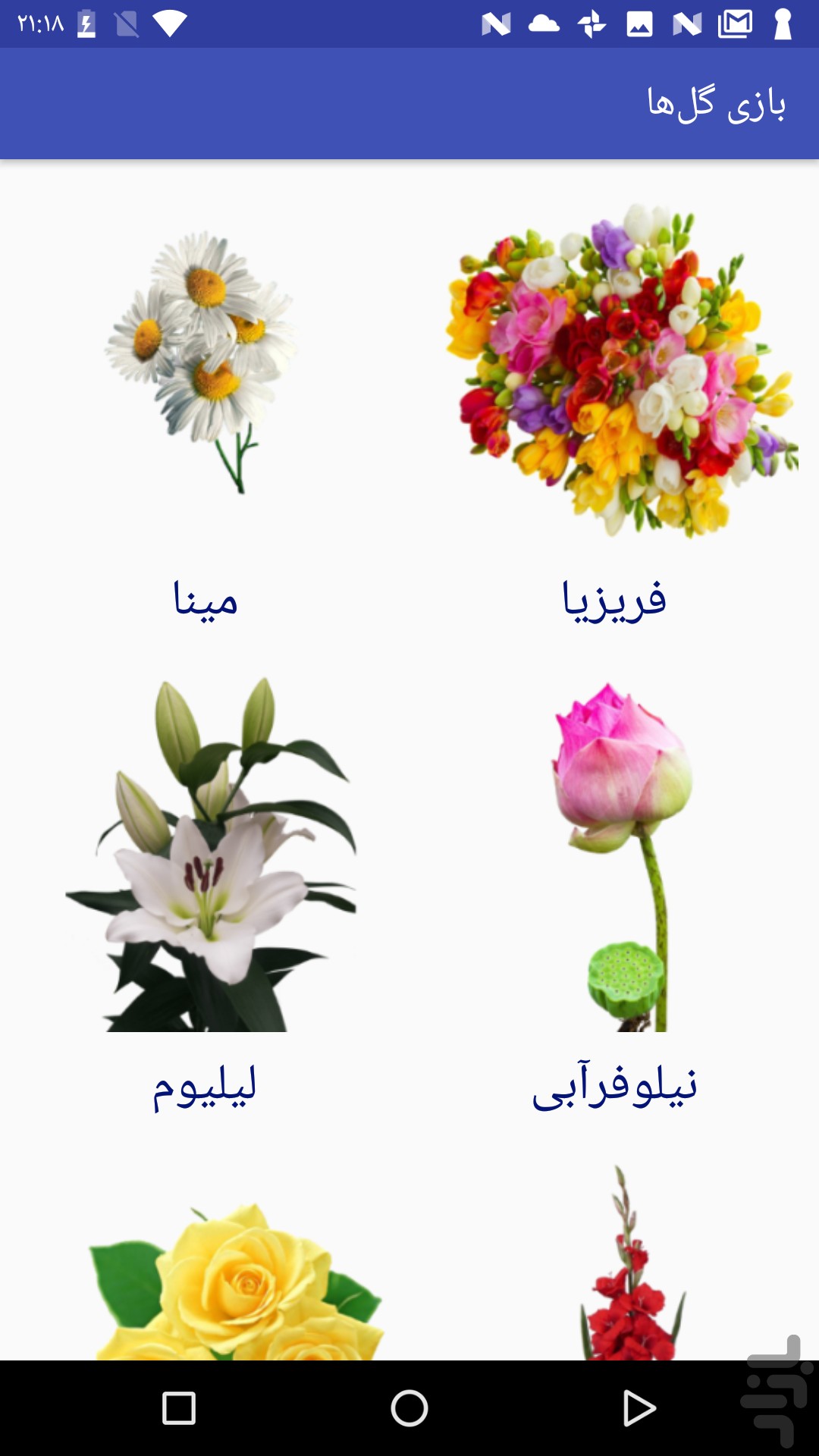Image resolution: width=819 pixels, height=1456 pixels.
Task: Open the recent apps square button
Action: tap(179, 1408)
